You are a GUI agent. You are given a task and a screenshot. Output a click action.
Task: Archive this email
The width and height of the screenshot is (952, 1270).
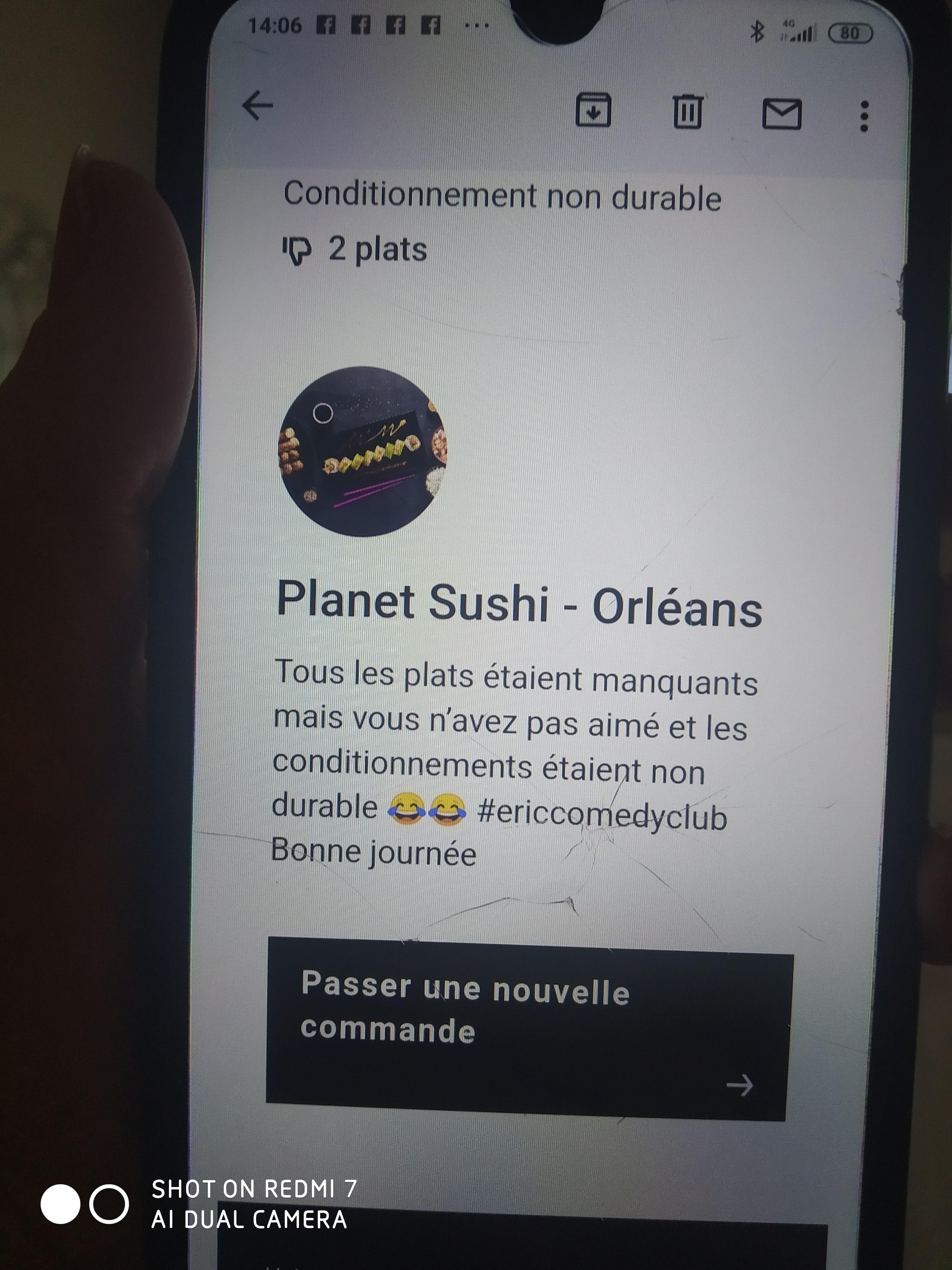[593, 110]
